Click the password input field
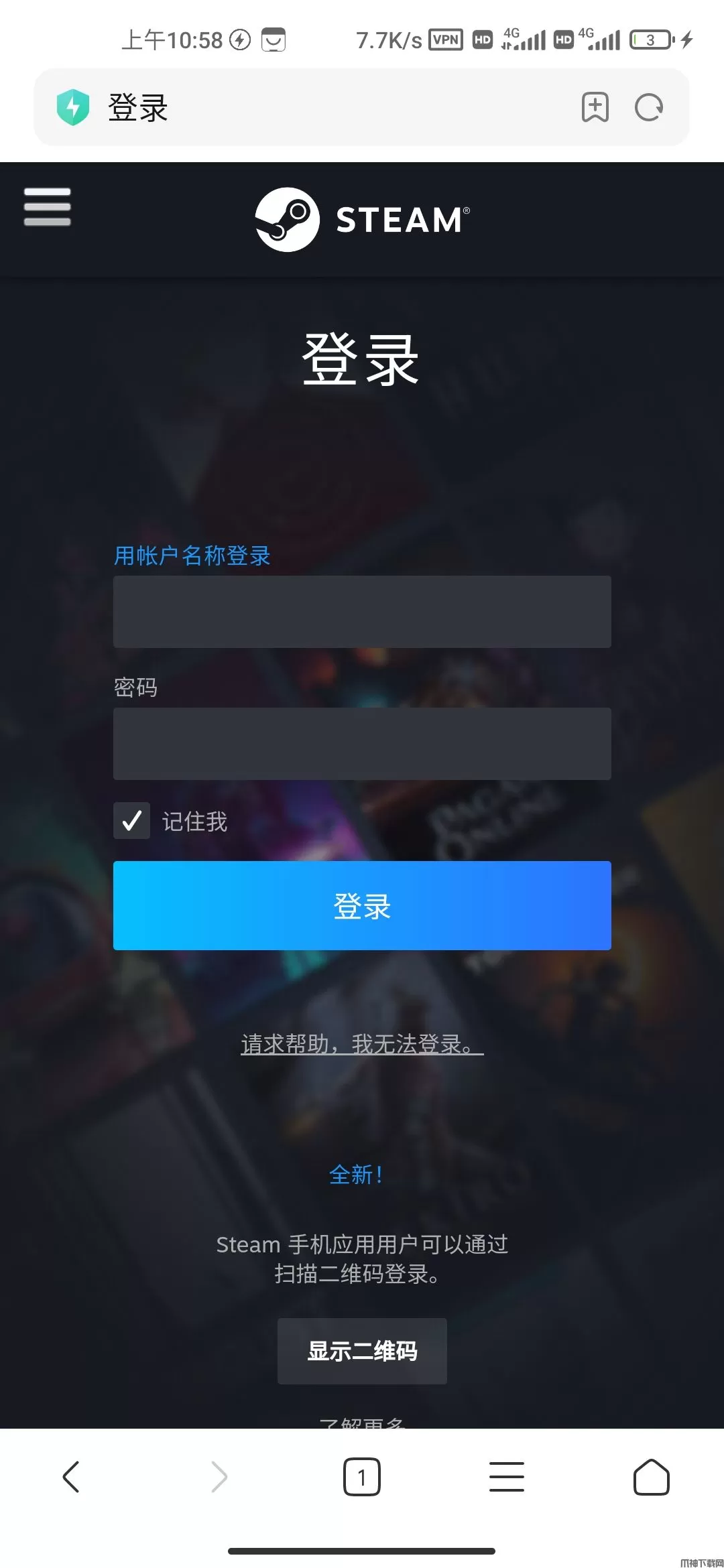This screenshot has height=1568, width=724. click(362, 744)
